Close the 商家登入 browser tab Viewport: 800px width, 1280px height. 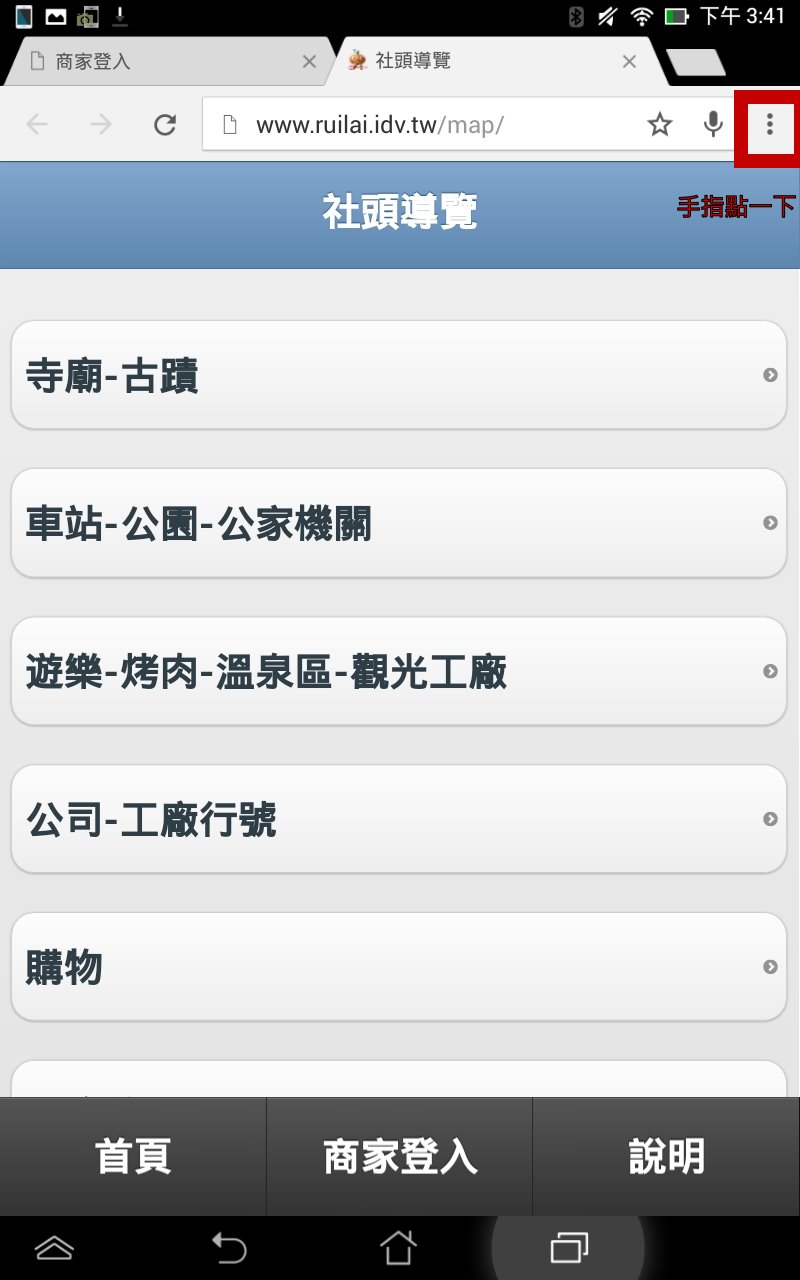pos(309,62)
